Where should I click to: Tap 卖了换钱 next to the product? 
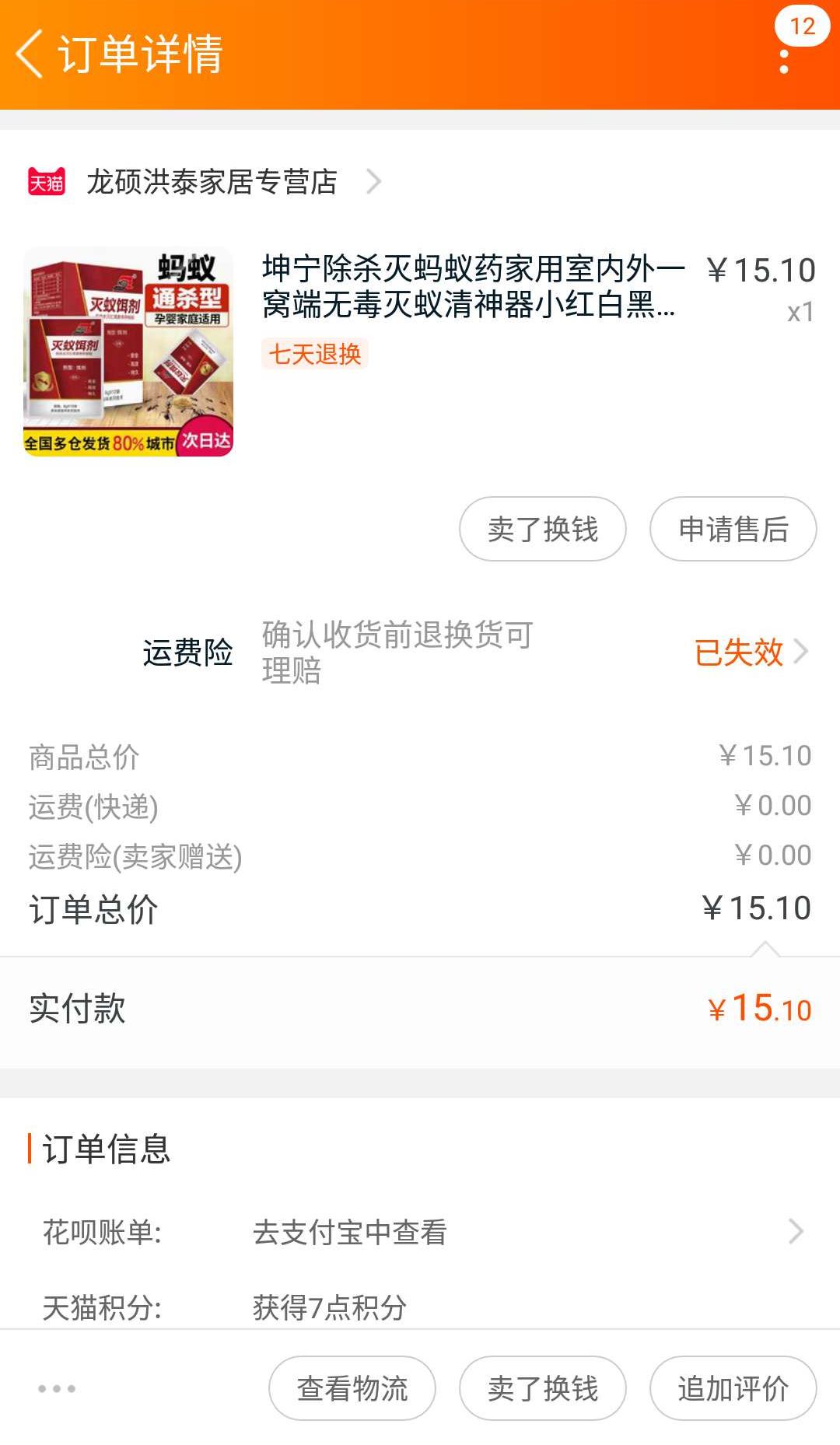[x=542, y=529]
